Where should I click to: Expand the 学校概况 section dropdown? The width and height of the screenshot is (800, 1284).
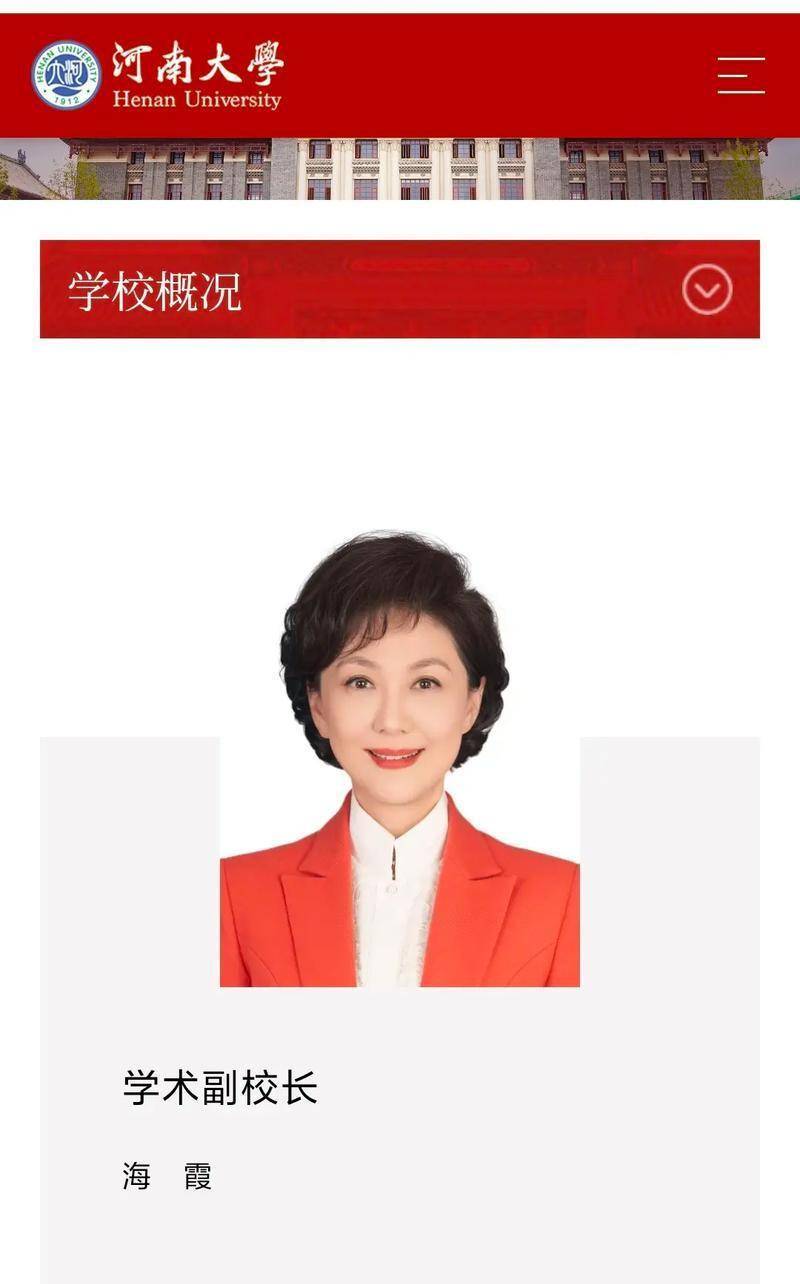[707, 290]
